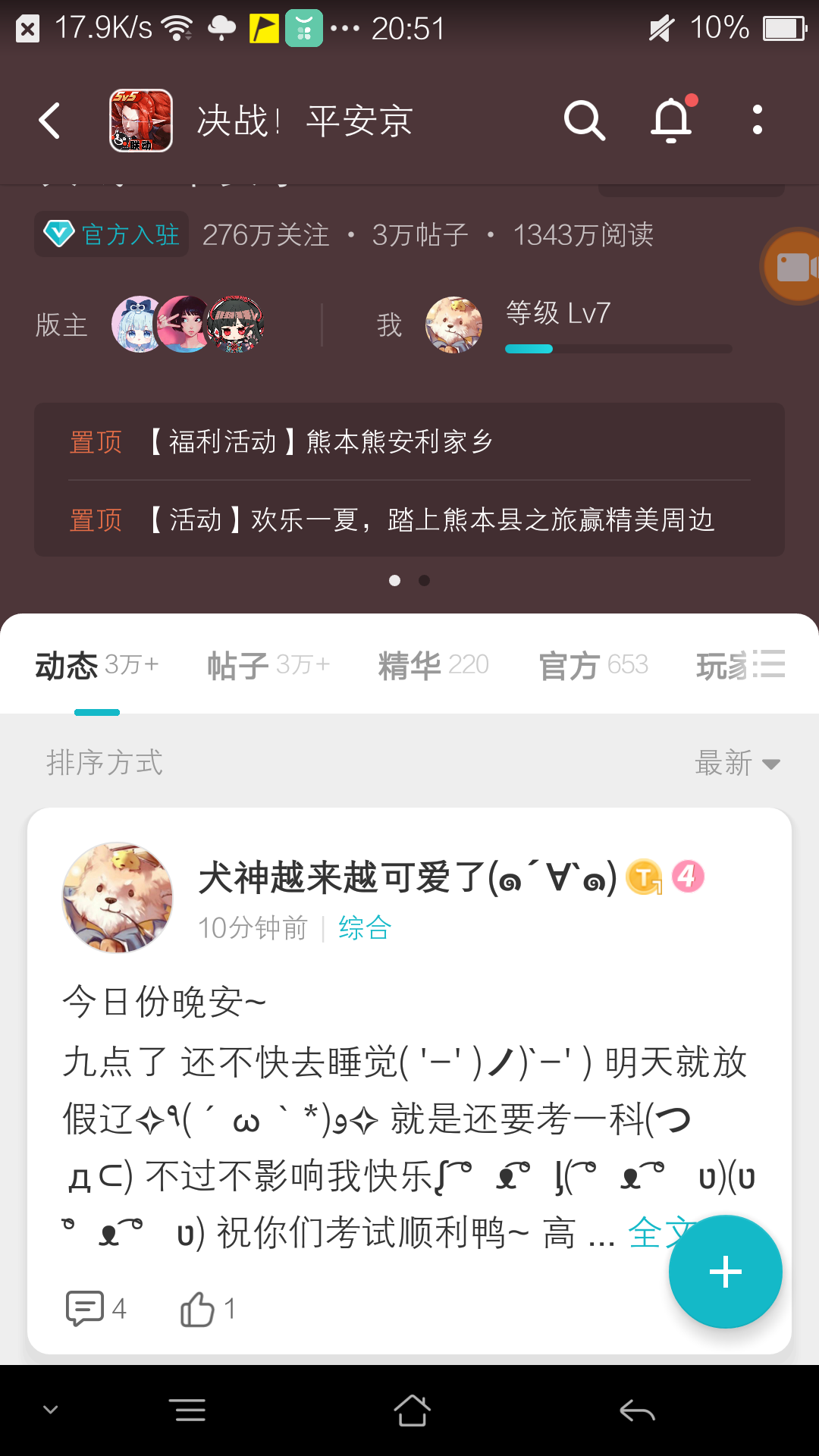
Task: Open the 官方入驻 official badge
Action: tap(111, 235)
